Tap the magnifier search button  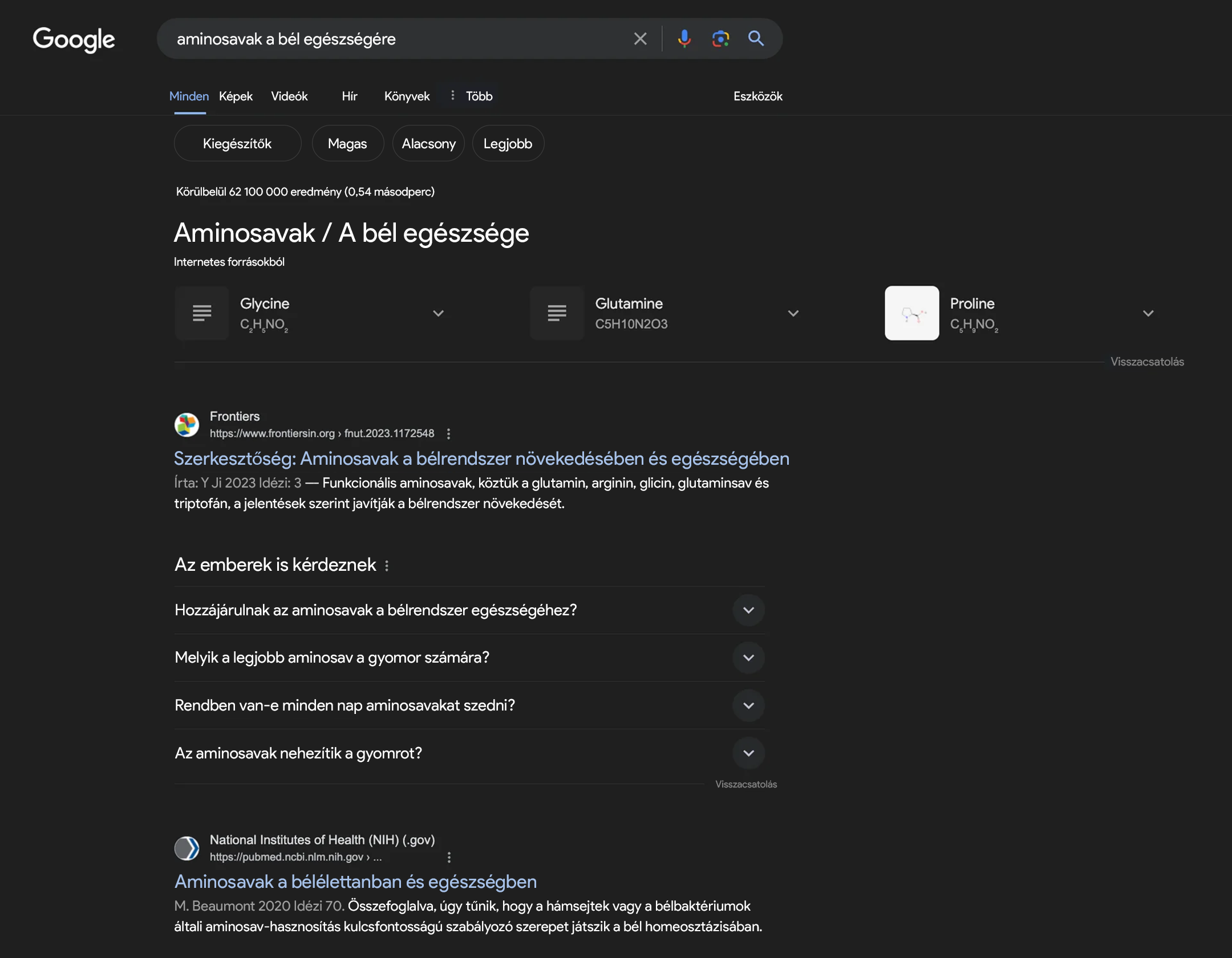tap(756, 39)
